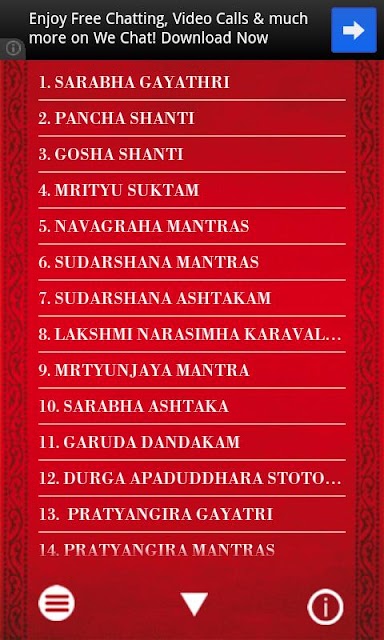Select Pancha Shanti
This screenshot has width=384, height=640.
192,118
